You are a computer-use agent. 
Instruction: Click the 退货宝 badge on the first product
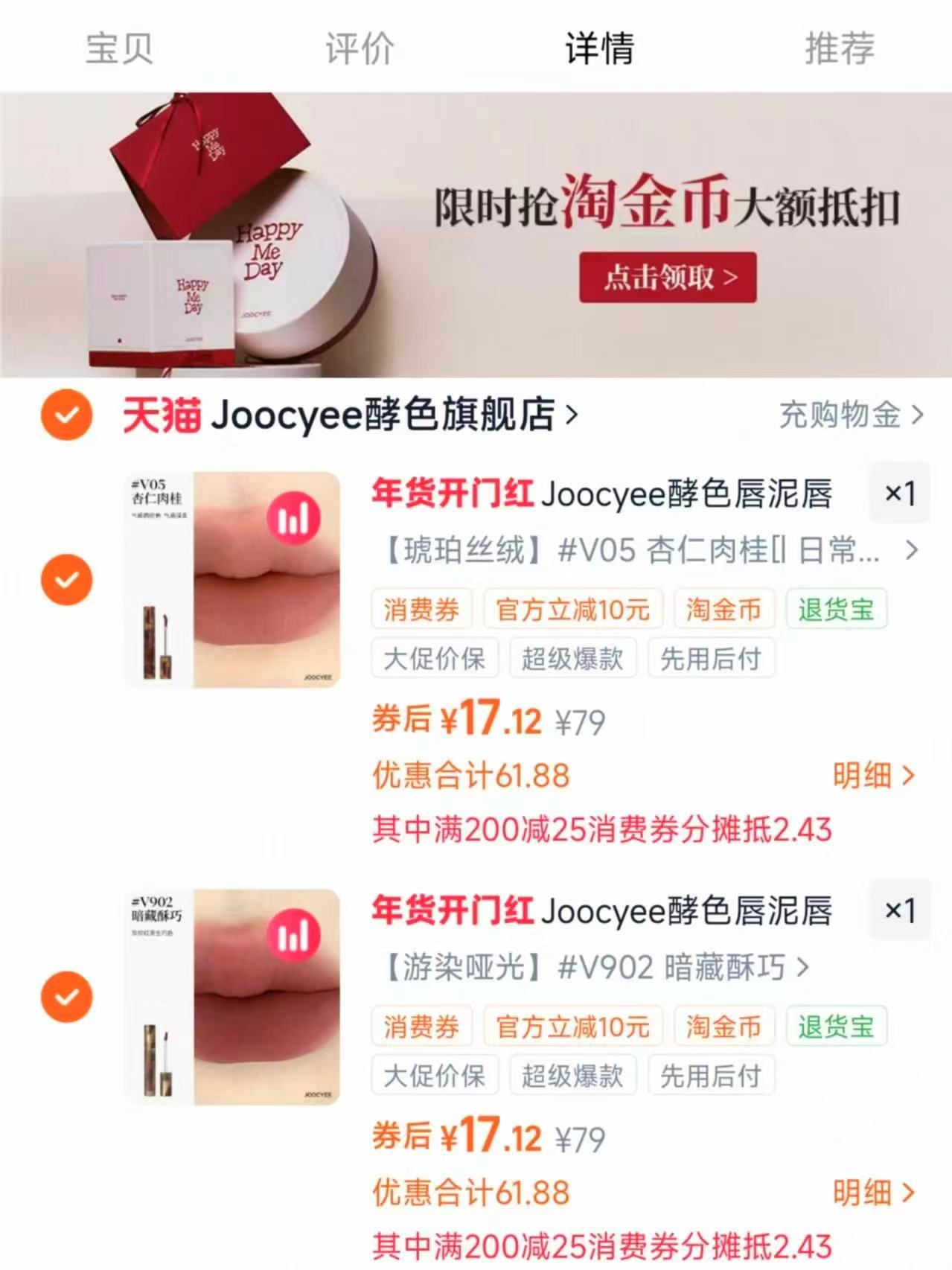tap(837, 609)
